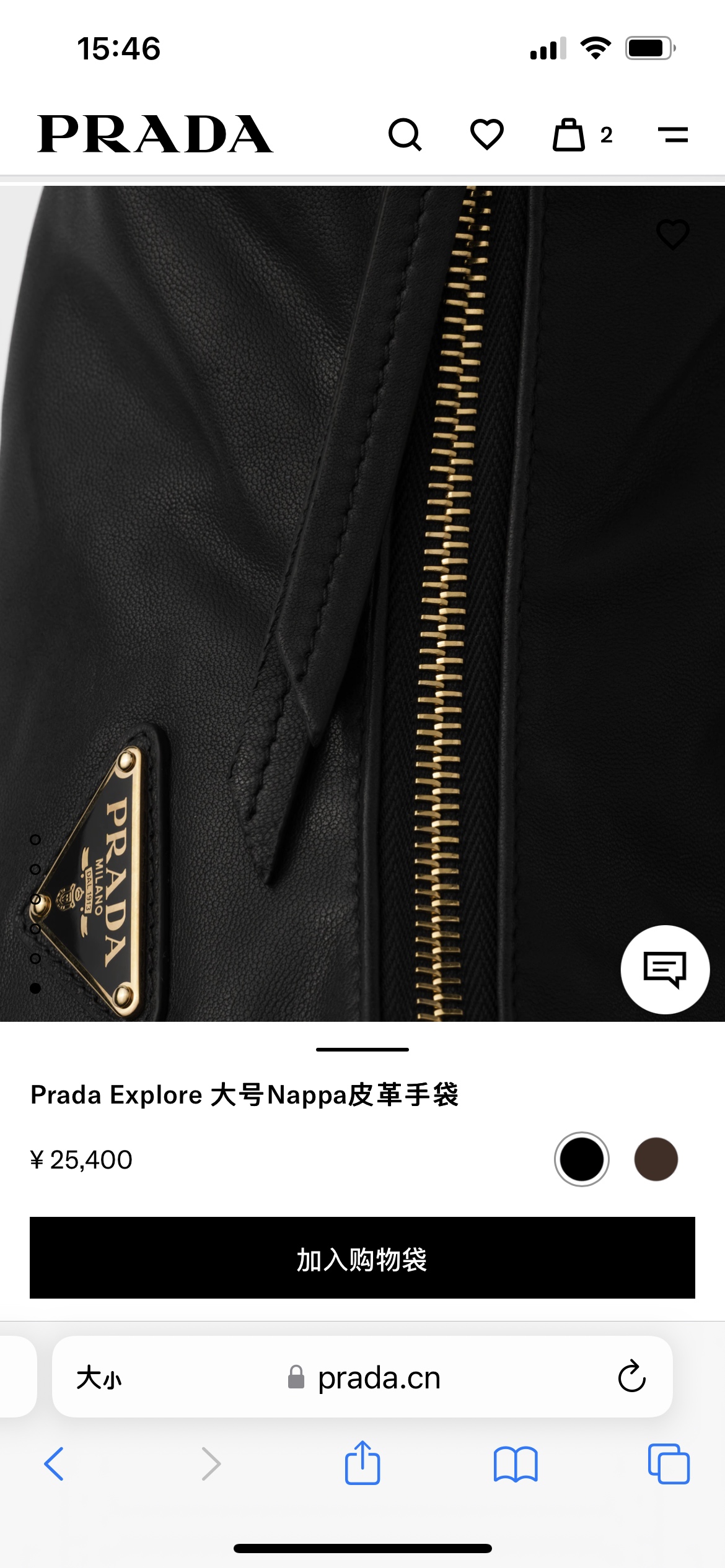Open the live chat bubble
The width and height of the screenshot is (725, 1568).
[665, 969]
